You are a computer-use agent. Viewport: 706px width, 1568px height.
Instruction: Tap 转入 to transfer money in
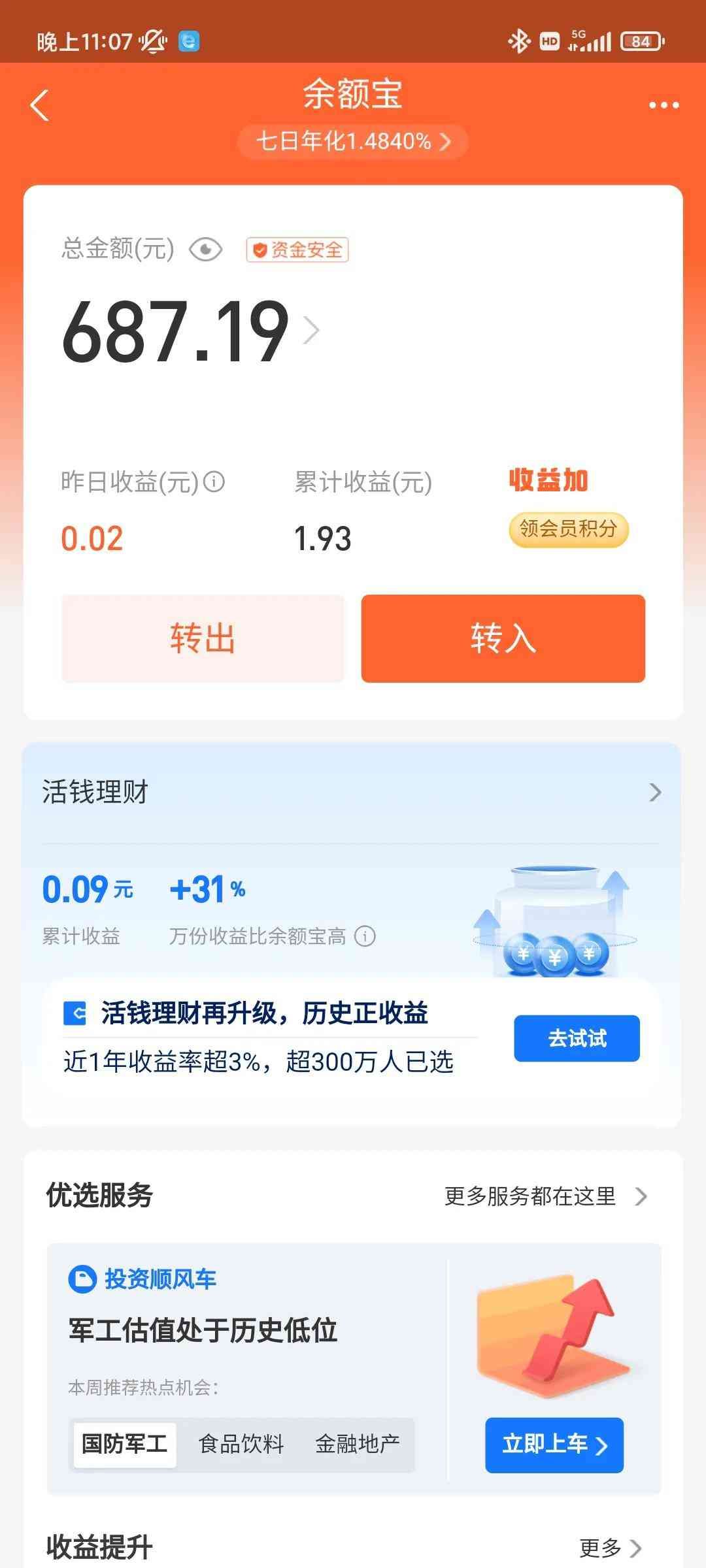503,638
